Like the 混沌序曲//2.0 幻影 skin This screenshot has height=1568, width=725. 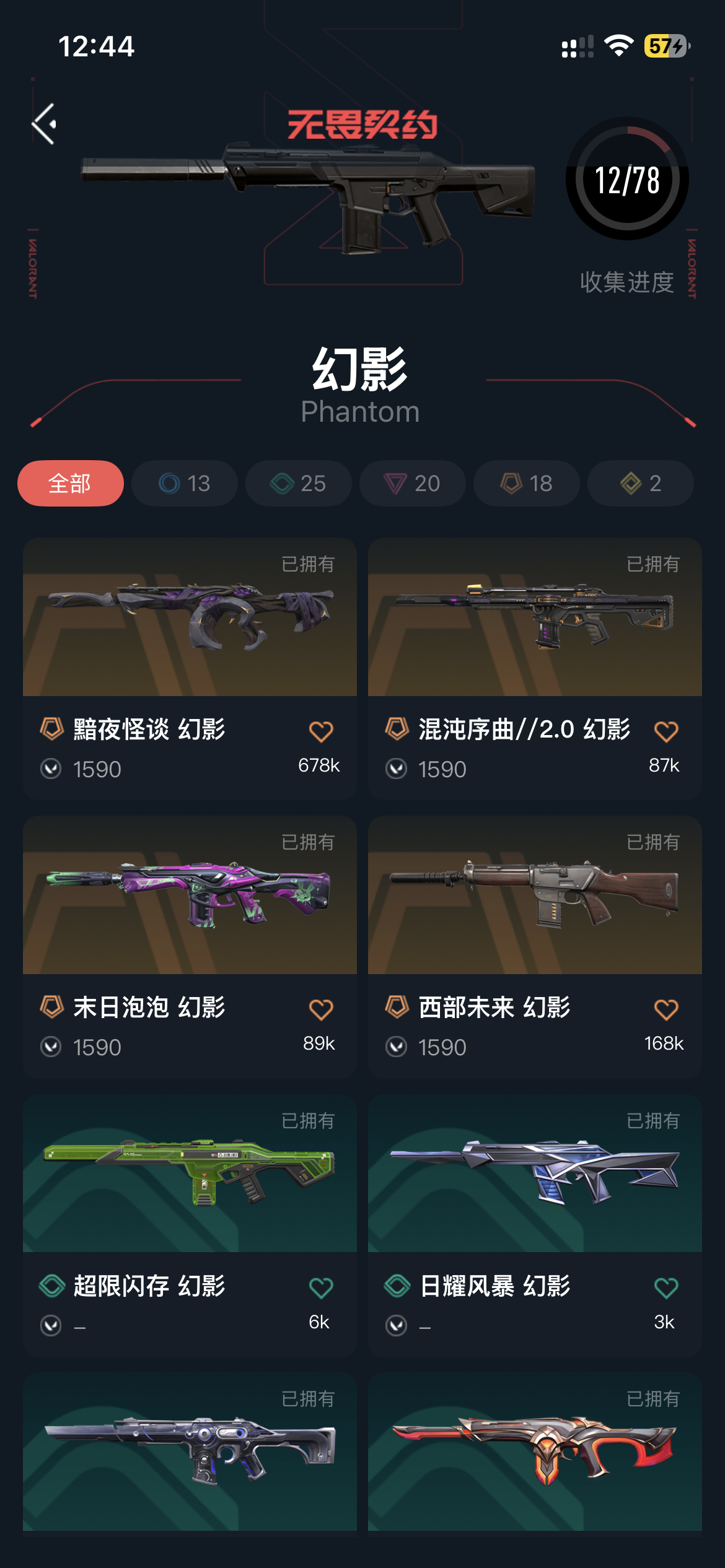click(x=666, y=732)
